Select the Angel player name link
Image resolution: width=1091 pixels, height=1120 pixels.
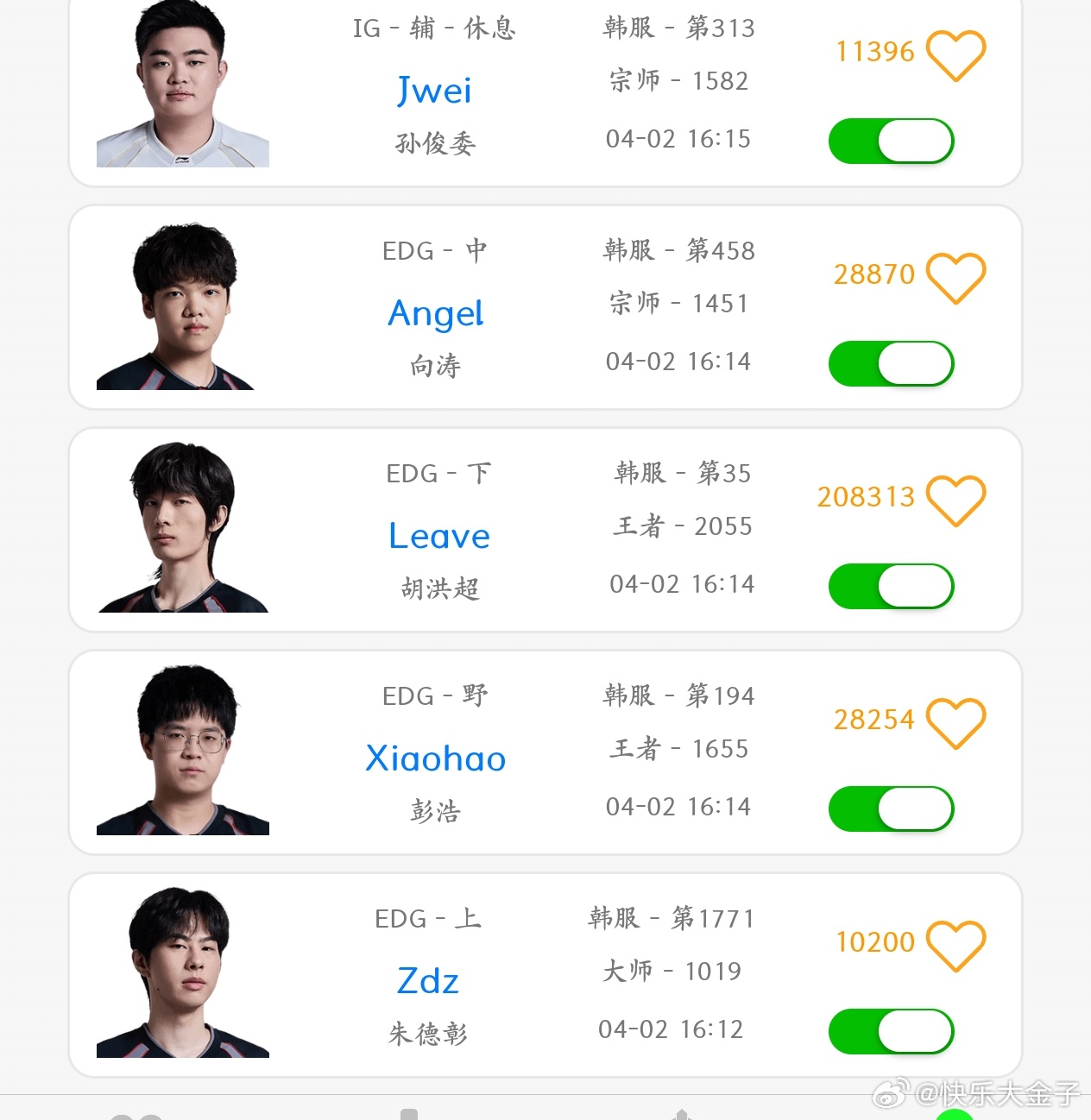pyautogui.click(x=435, y=313)
